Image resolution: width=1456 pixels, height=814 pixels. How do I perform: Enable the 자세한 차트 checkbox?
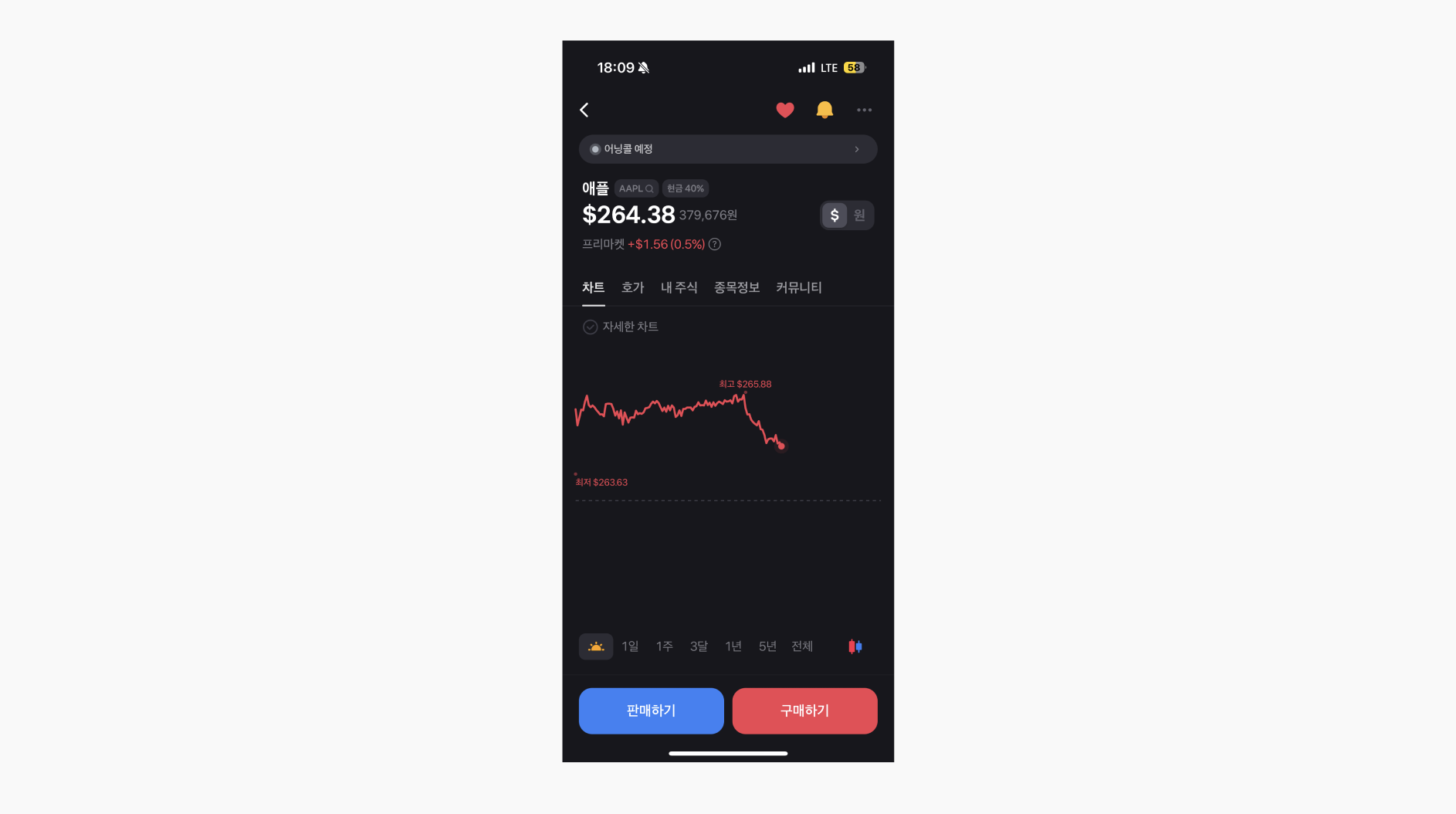591,327
